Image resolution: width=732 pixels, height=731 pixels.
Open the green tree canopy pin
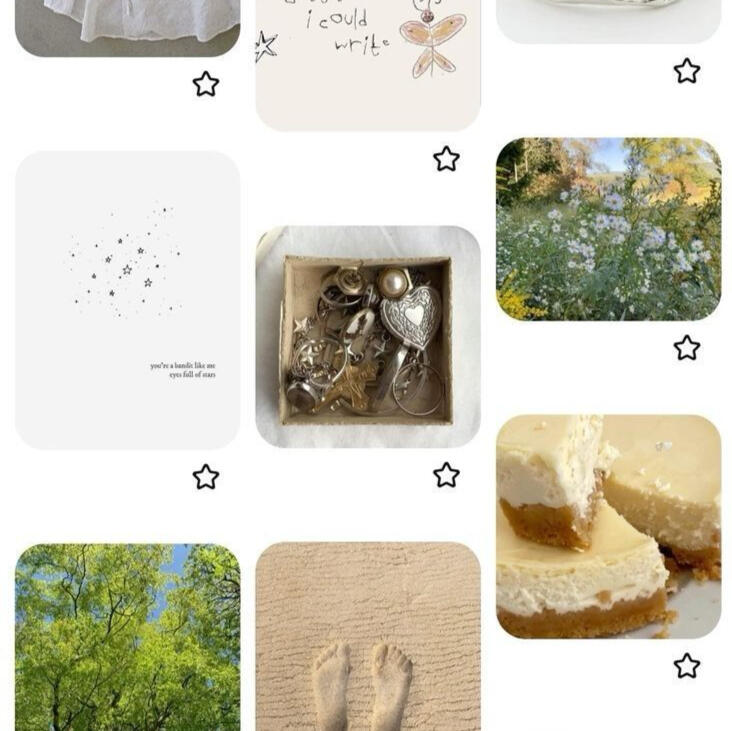pyautogui.click(x=127, y=637)
